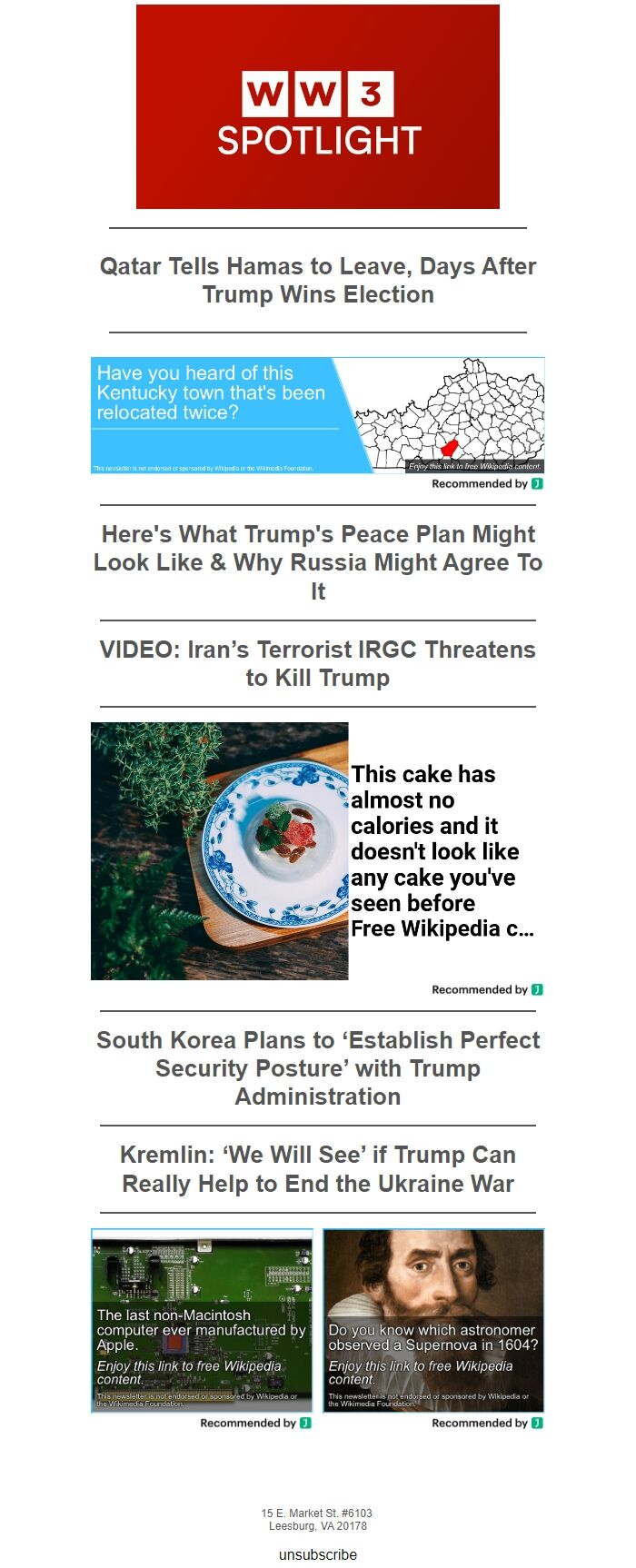Open the astronomer Supernova 1604 card
Image resolution: width=636 pixels, height=1568 pixels.
coord(433,1320)
